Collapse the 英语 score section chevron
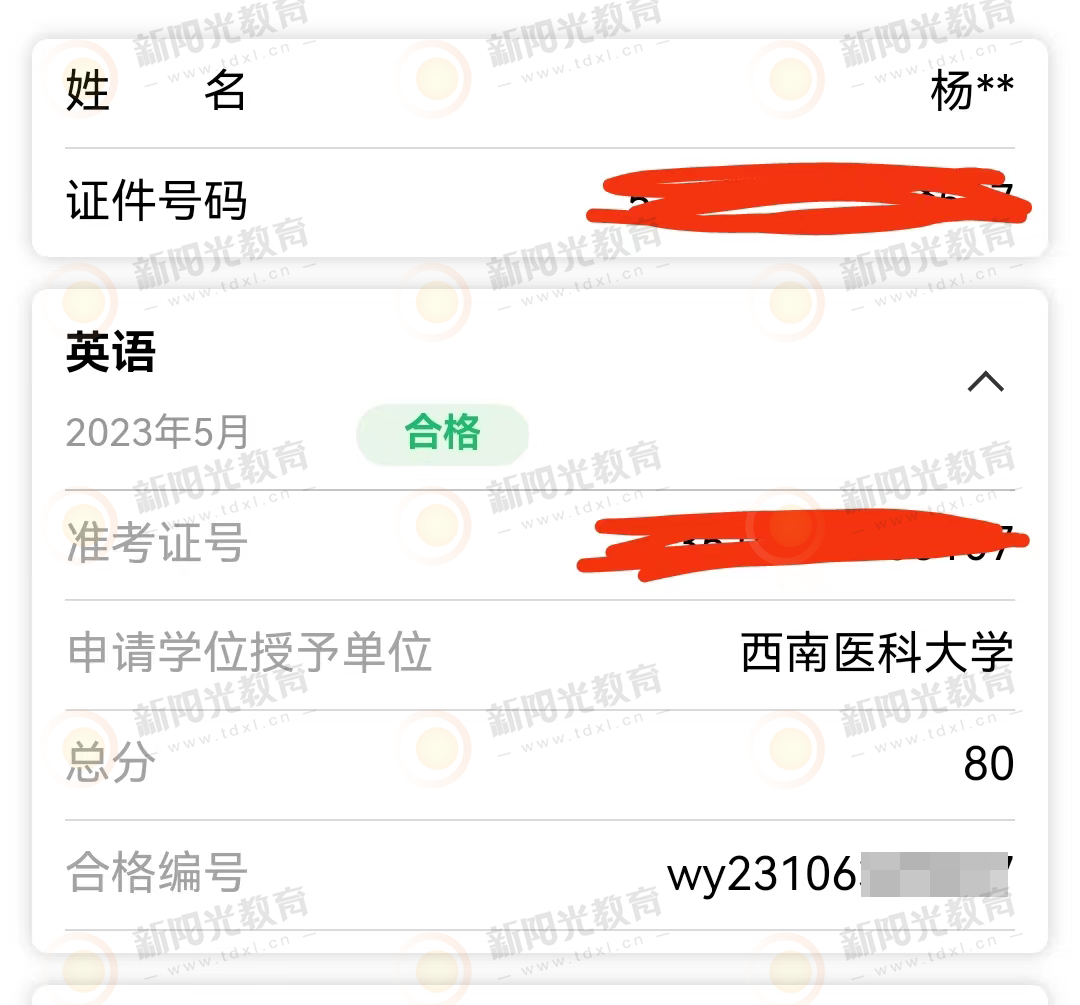 [x=985, y=382]
